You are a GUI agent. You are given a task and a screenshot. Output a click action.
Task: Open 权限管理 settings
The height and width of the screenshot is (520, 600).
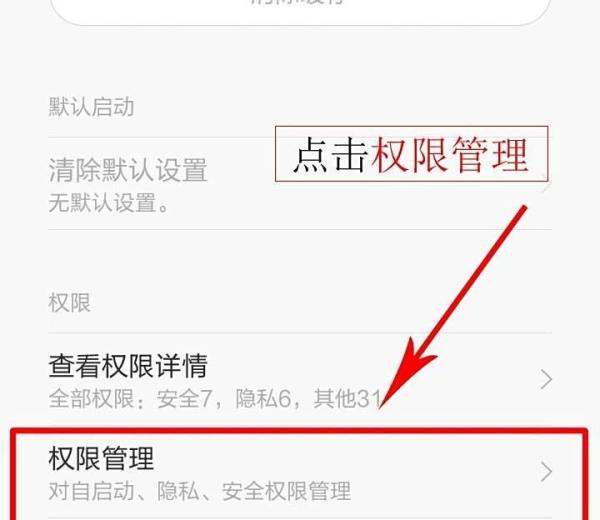tap(300, 472)
